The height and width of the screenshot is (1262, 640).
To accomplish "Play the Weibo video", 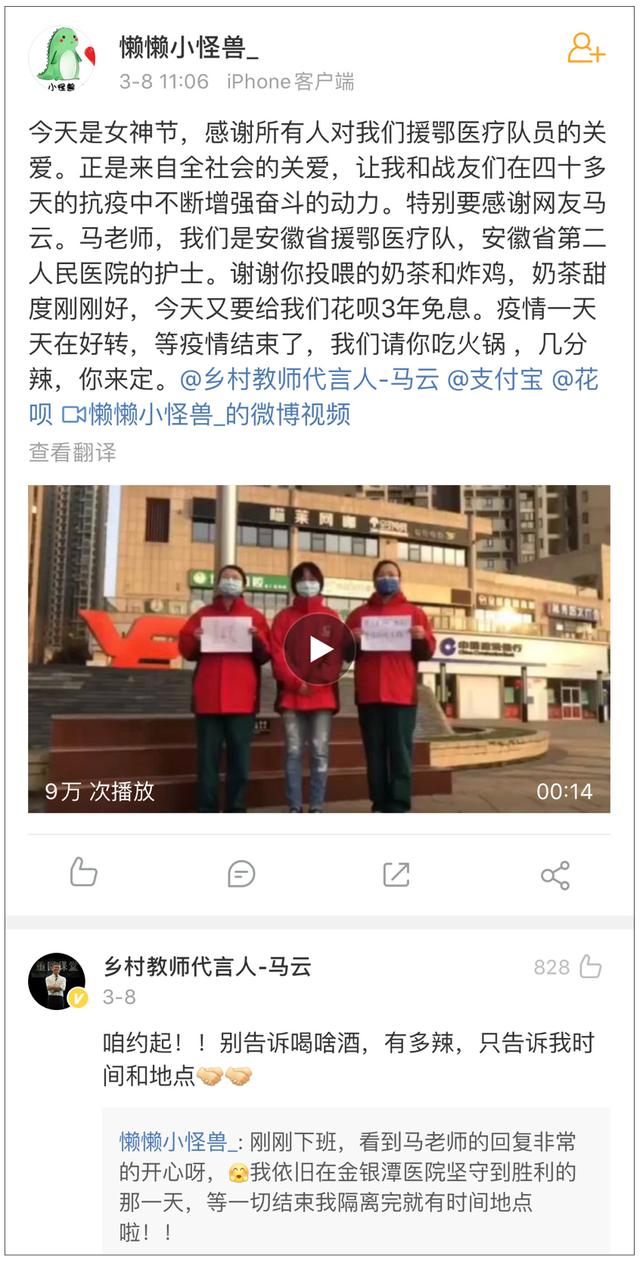I will [319, 649].
